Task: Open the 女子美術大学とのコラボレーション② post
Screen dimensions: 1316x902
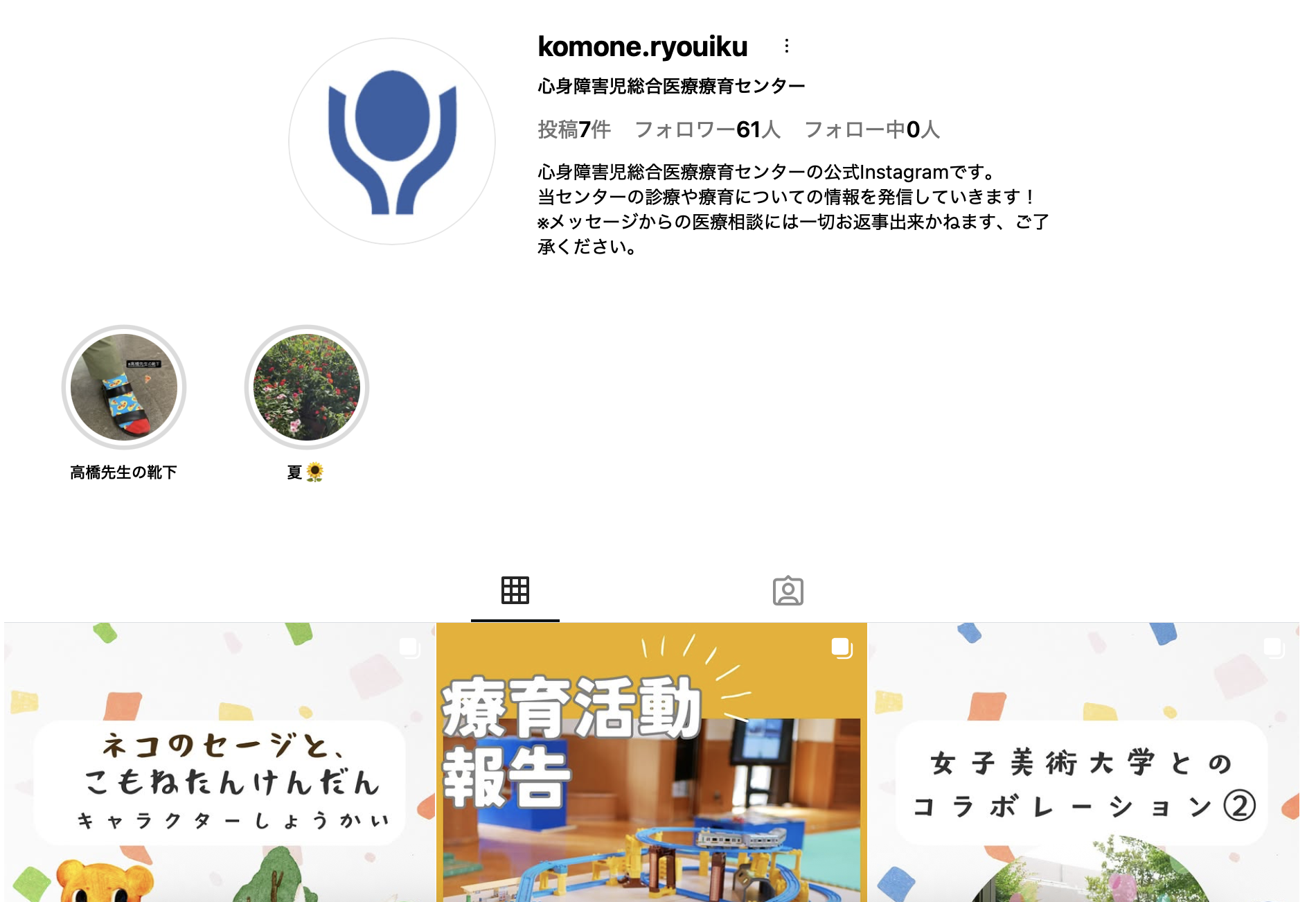Action: 1083,762
